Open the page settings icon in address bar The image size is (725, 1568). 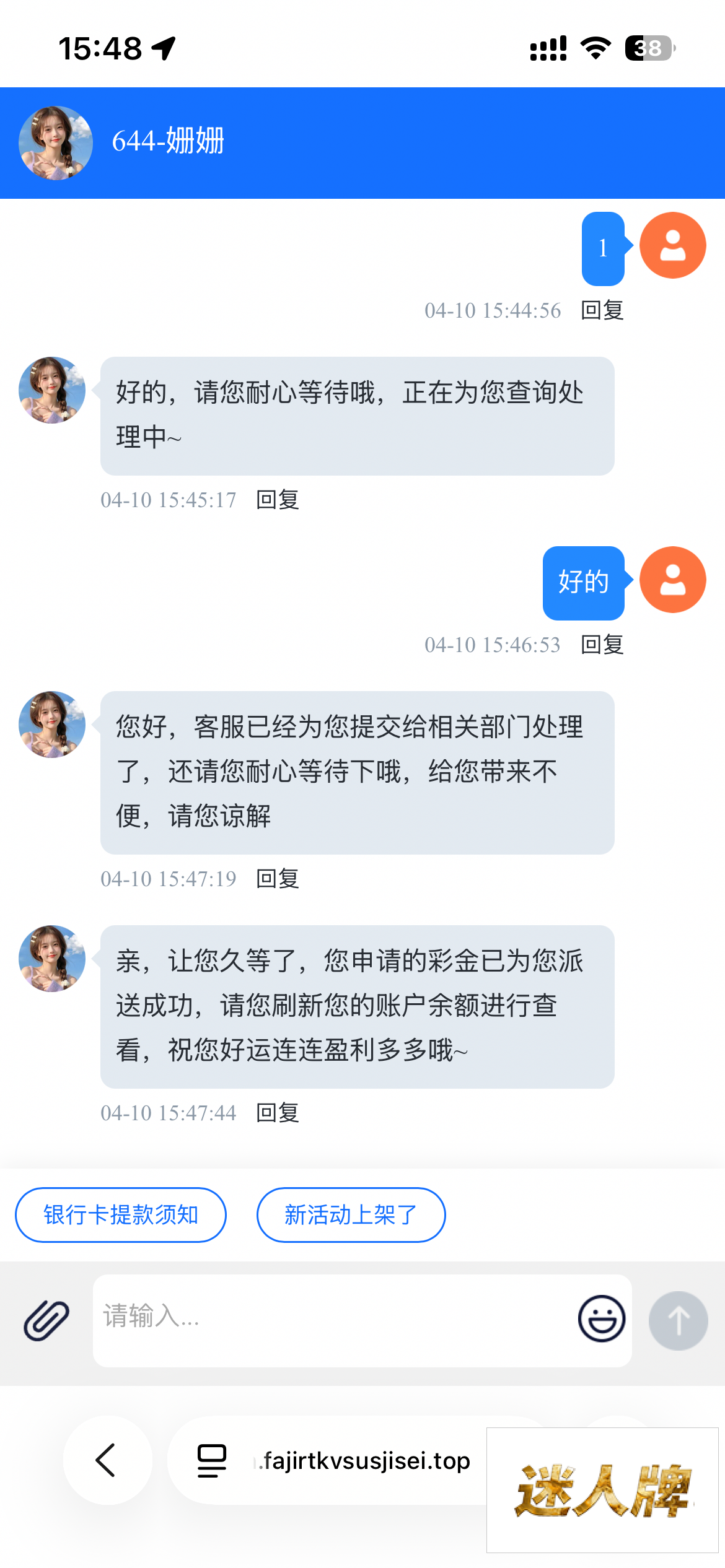(211, 1460)
